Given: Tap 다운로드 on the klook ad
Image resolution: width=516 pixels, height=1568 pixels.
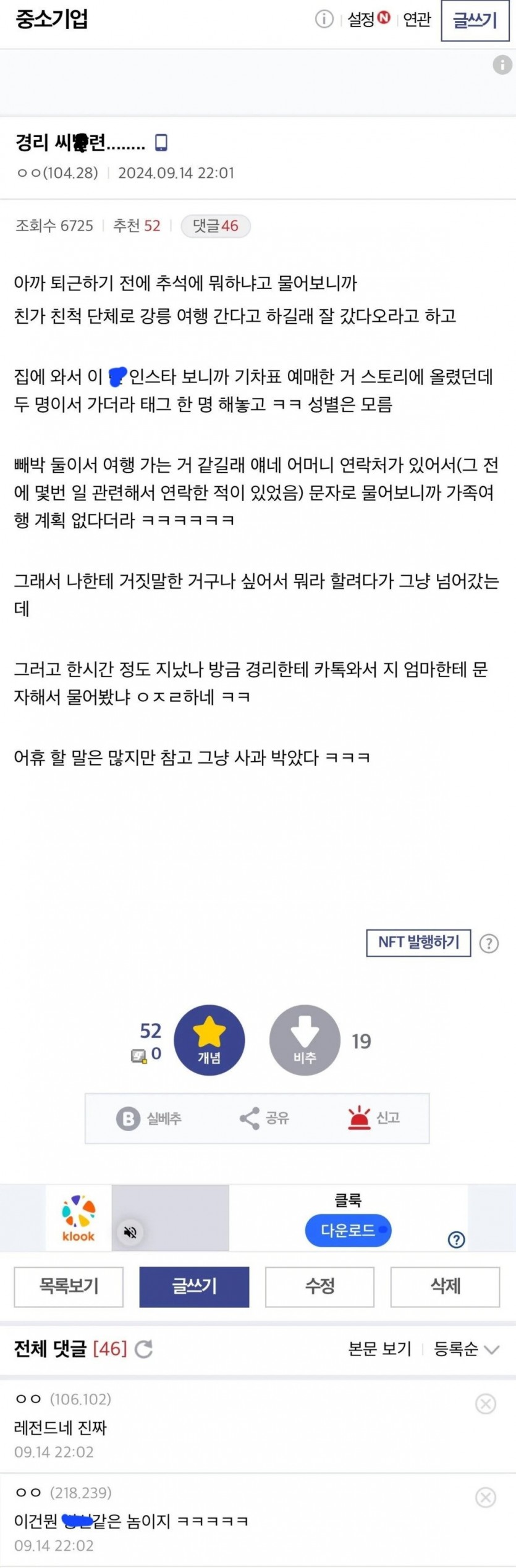Looking at the screenshot, I should pos(348,1230).
